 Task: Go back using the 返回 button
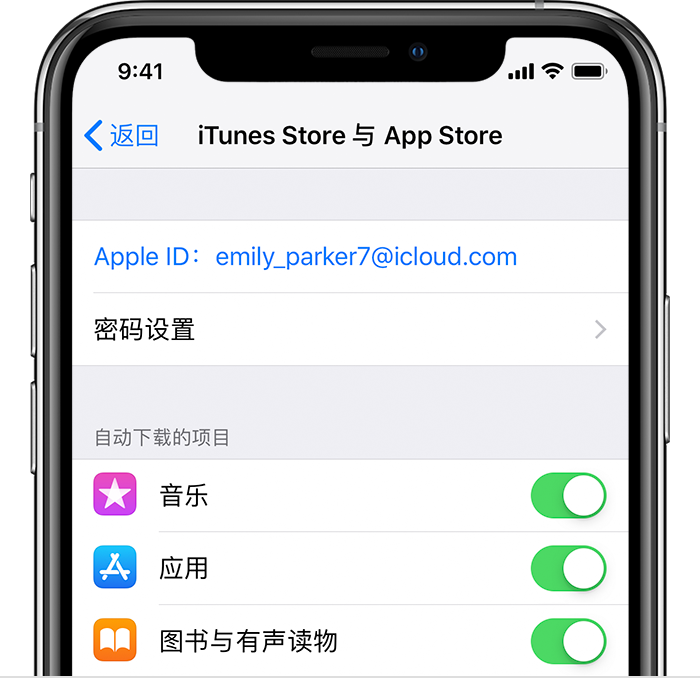tap(122, 136)
